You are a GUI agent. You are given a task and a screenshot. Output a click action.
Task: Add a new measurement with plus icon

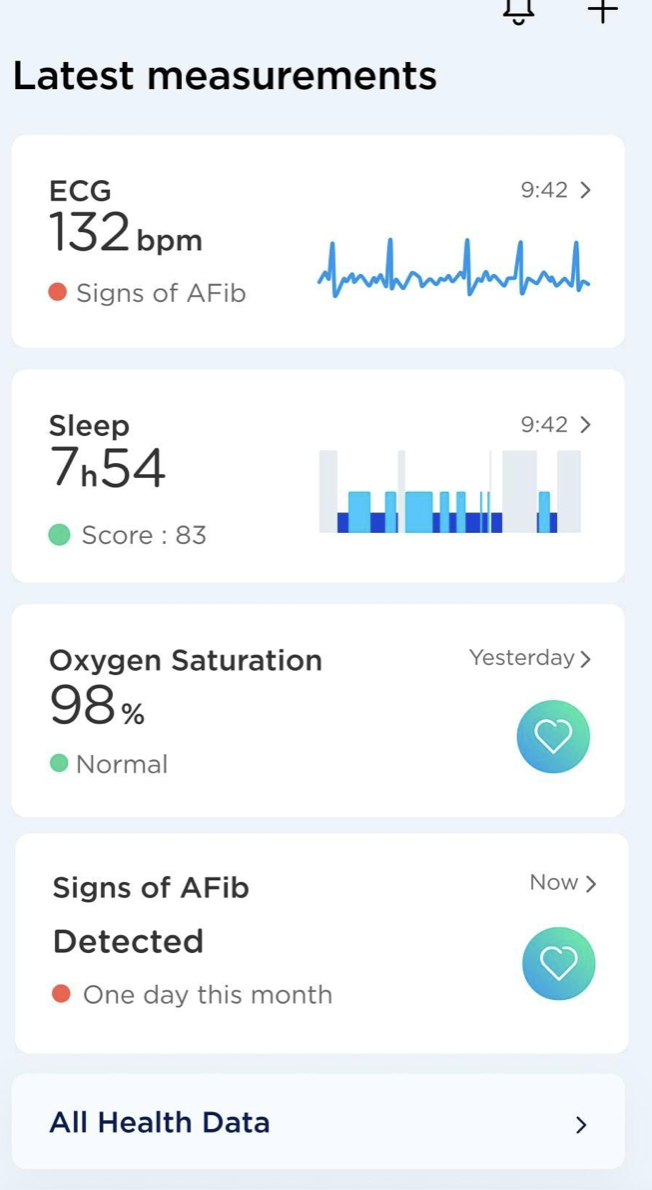coord(602,10)
